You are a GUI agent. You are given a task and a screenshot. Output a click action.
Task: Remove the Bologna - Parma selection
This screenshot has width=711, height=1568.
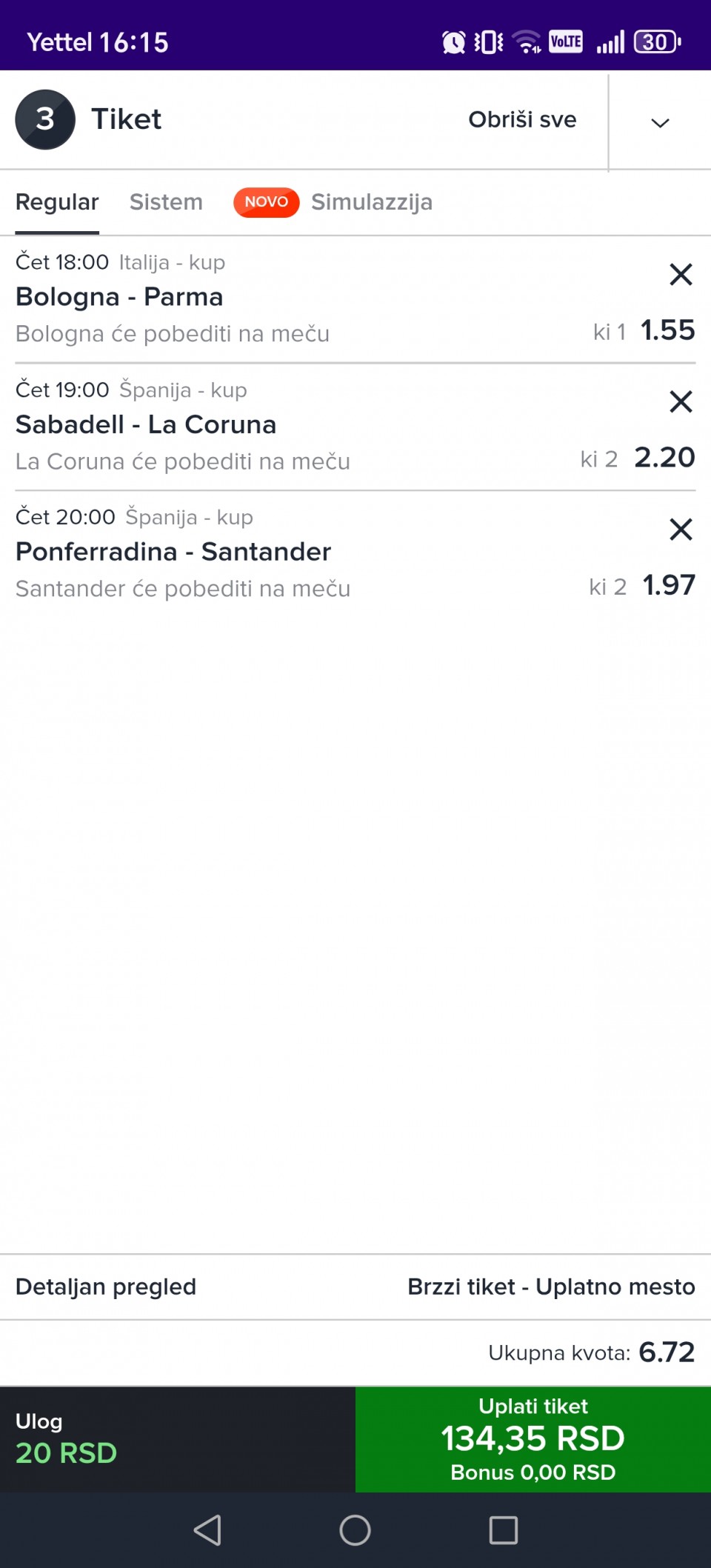[681, 275]
